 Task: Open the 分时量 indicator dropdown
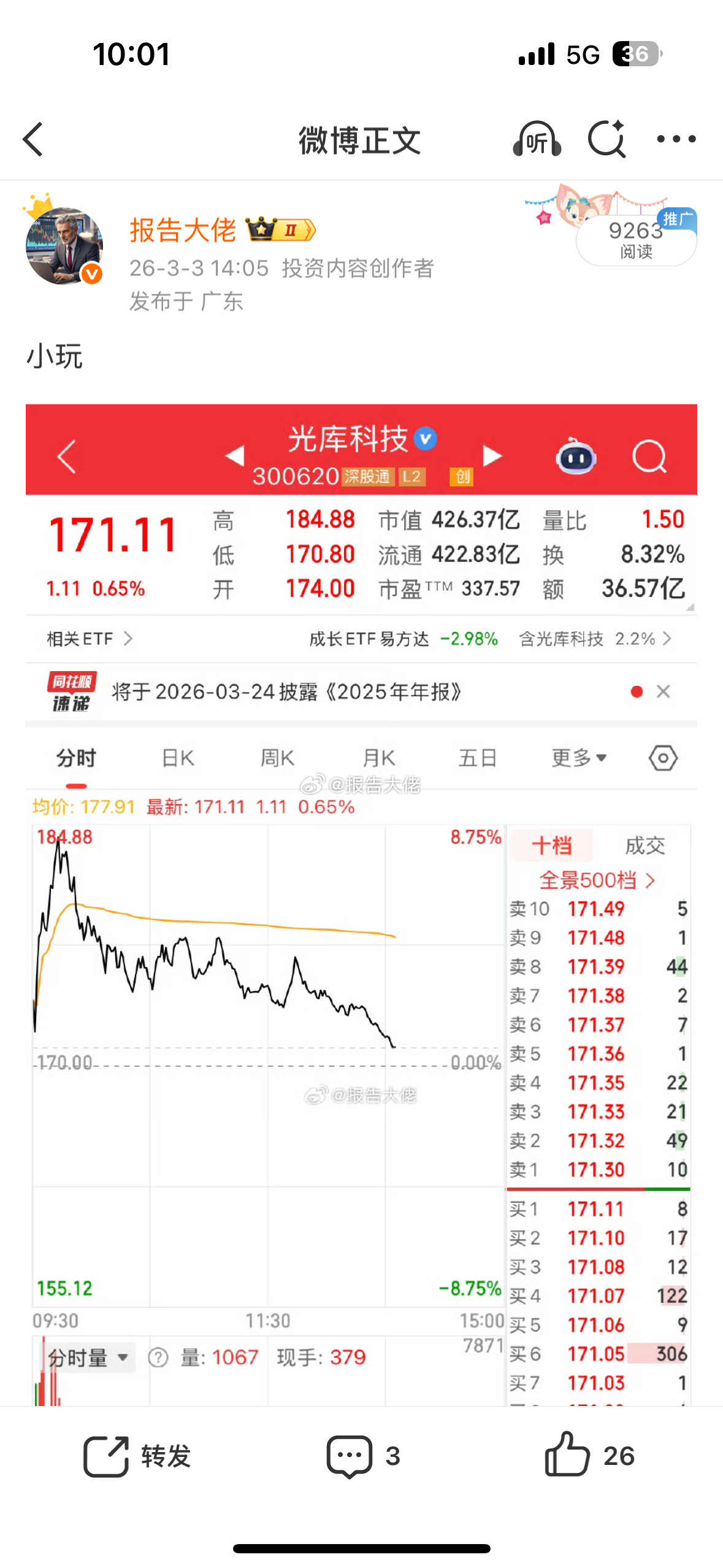tap(88, 1357)
